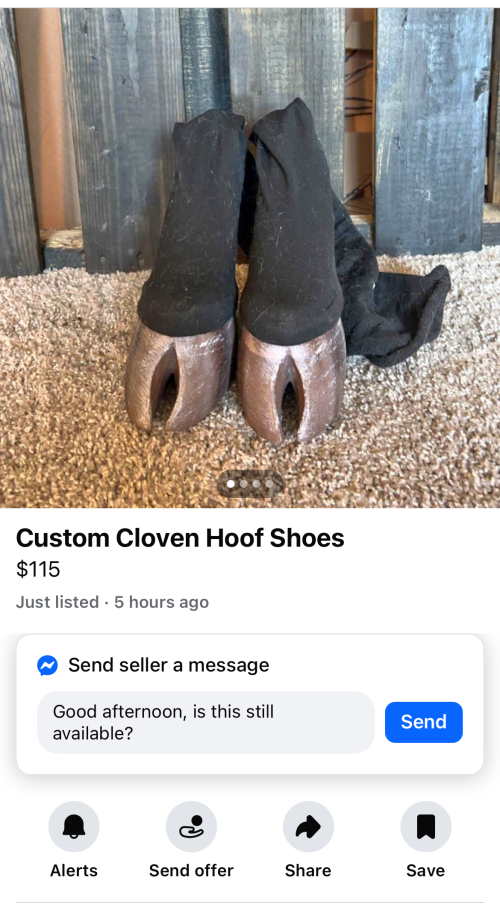Open the cloven hoof shoes photo
This screenshot has width=500, height=919.
tap(250, 258)
